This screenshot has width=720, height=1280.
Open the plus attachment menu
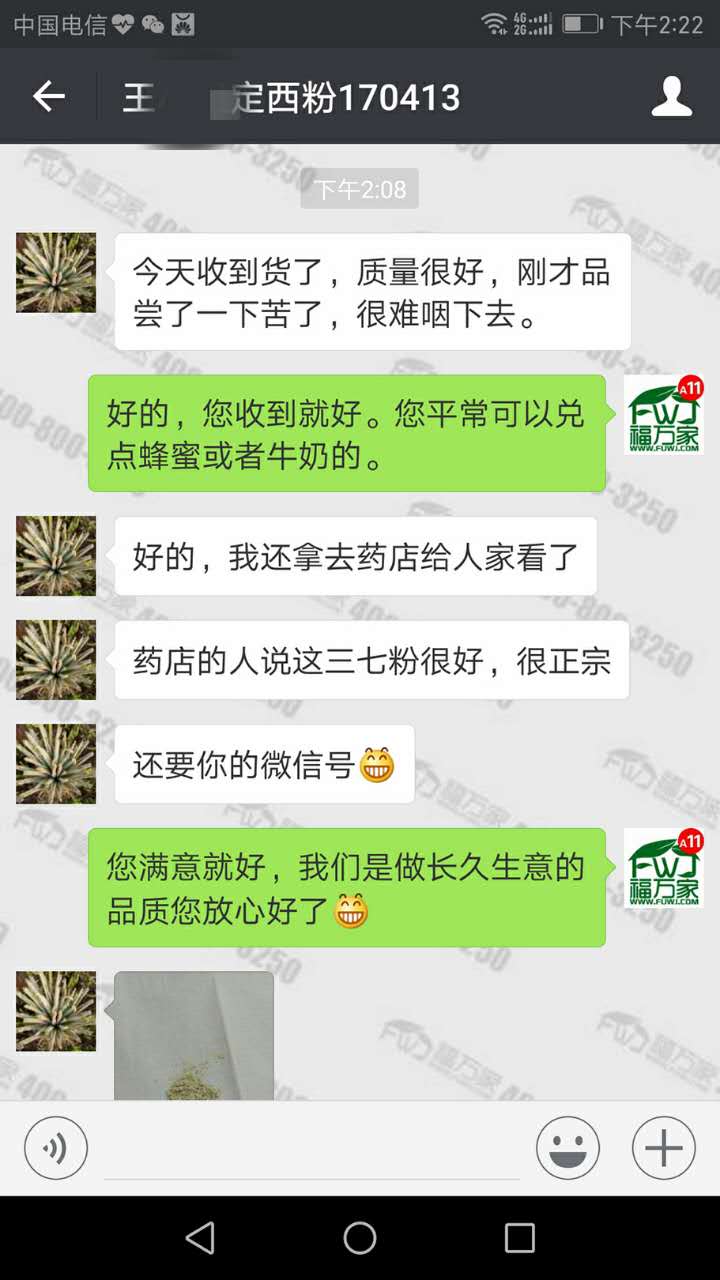tap(663, 1148)
